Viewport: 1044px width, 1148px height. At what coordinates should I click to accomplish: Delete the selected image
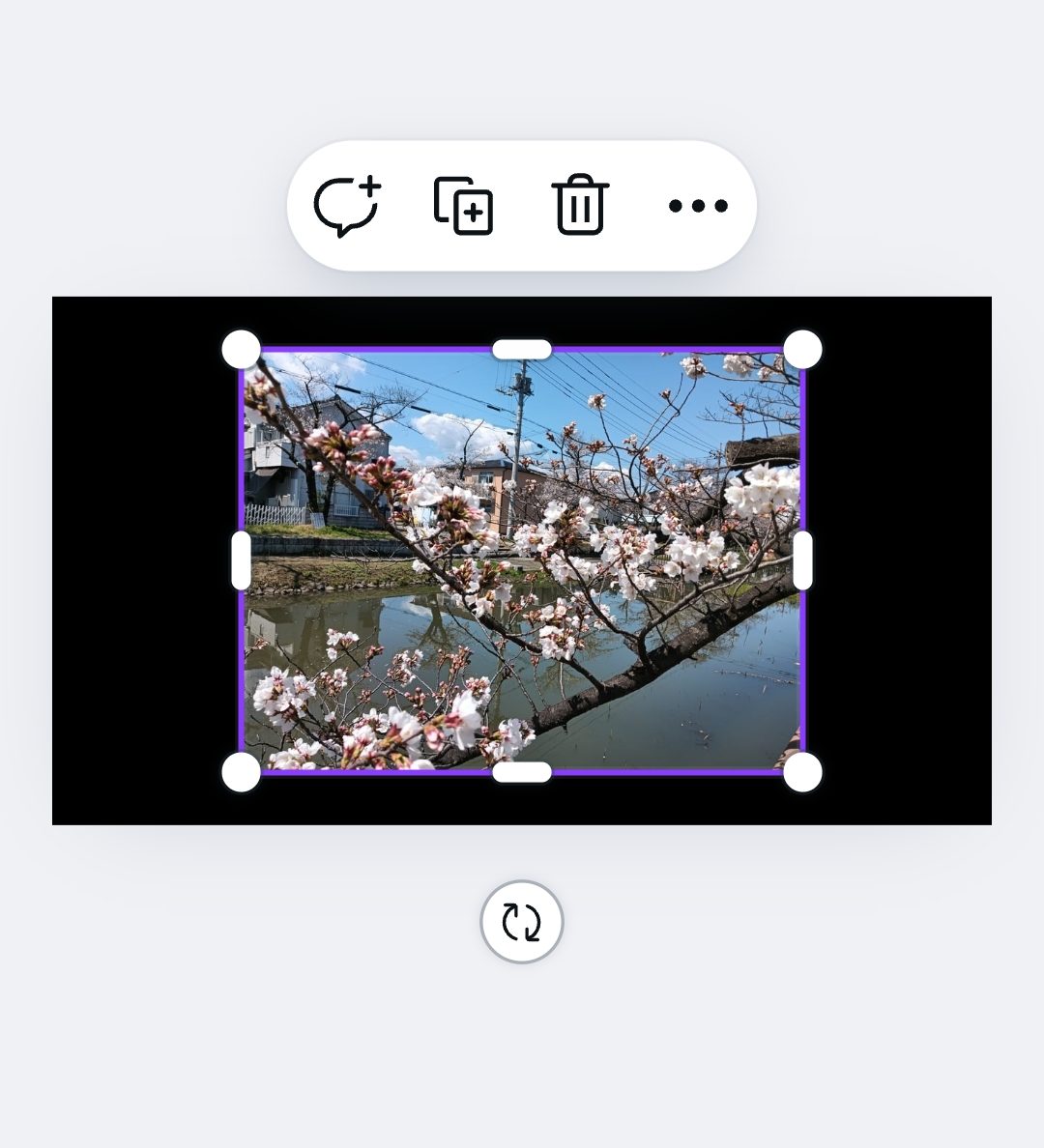click(x=580, y=205)
